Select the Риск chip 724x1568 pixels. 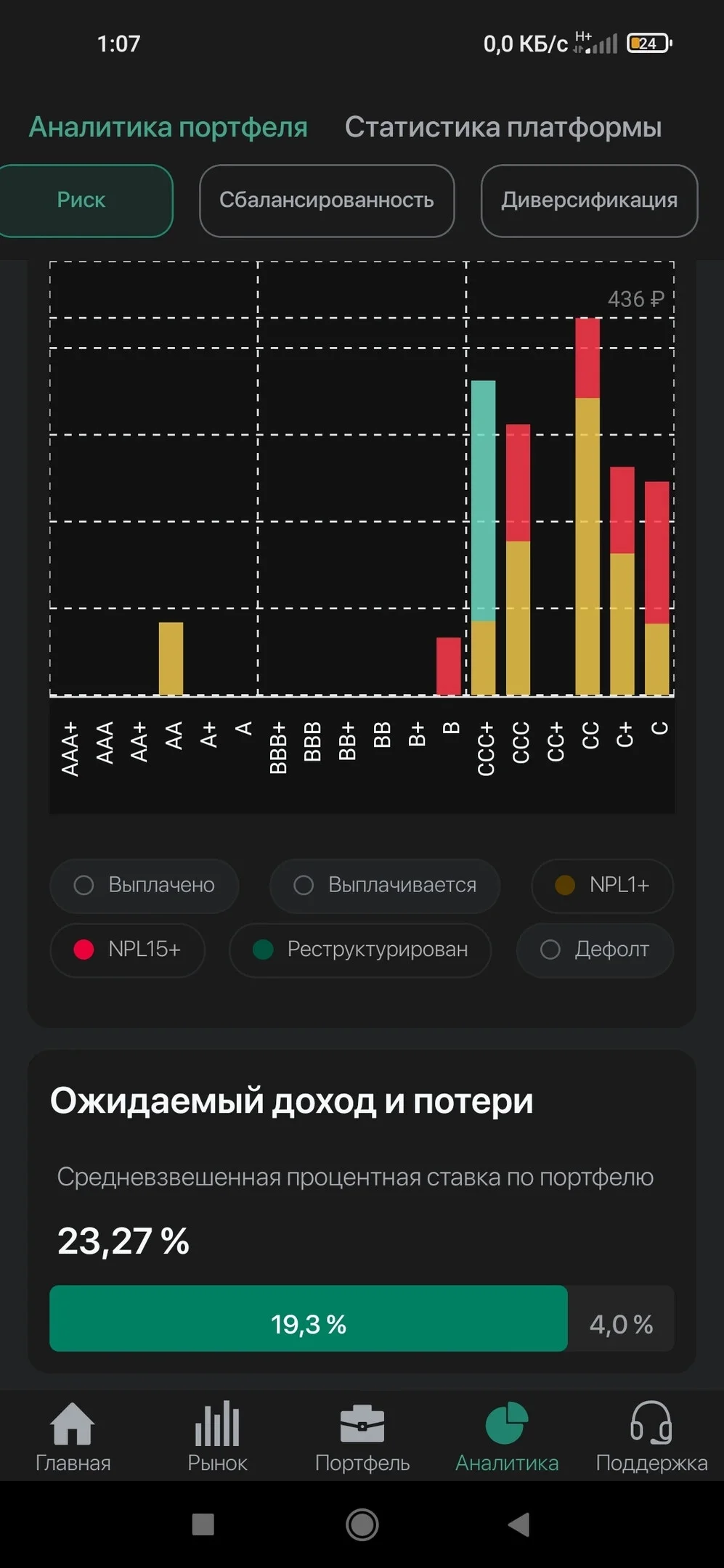point(82,200)
